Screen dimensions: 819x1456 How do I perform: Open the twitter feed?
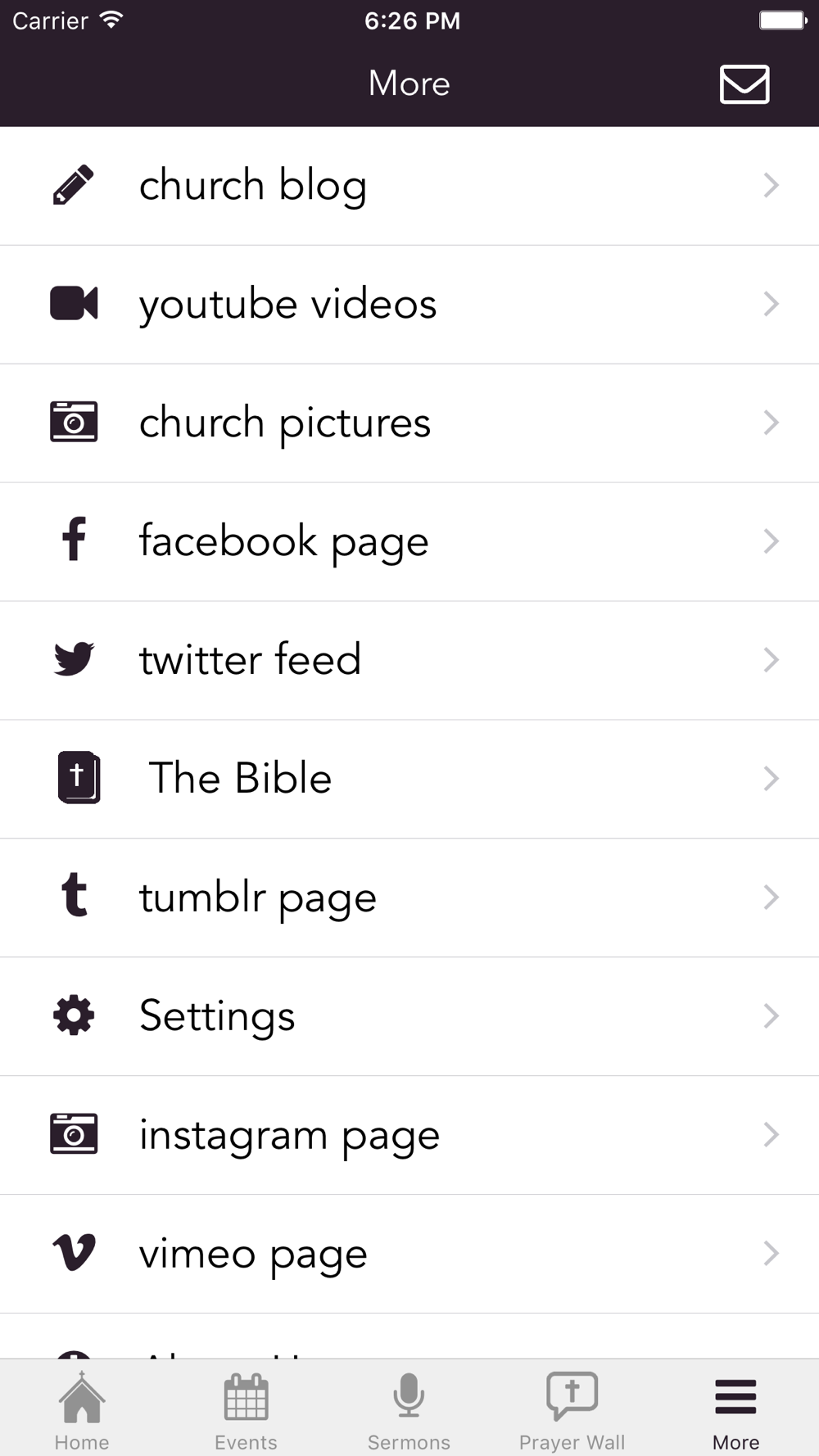point(409,661)
